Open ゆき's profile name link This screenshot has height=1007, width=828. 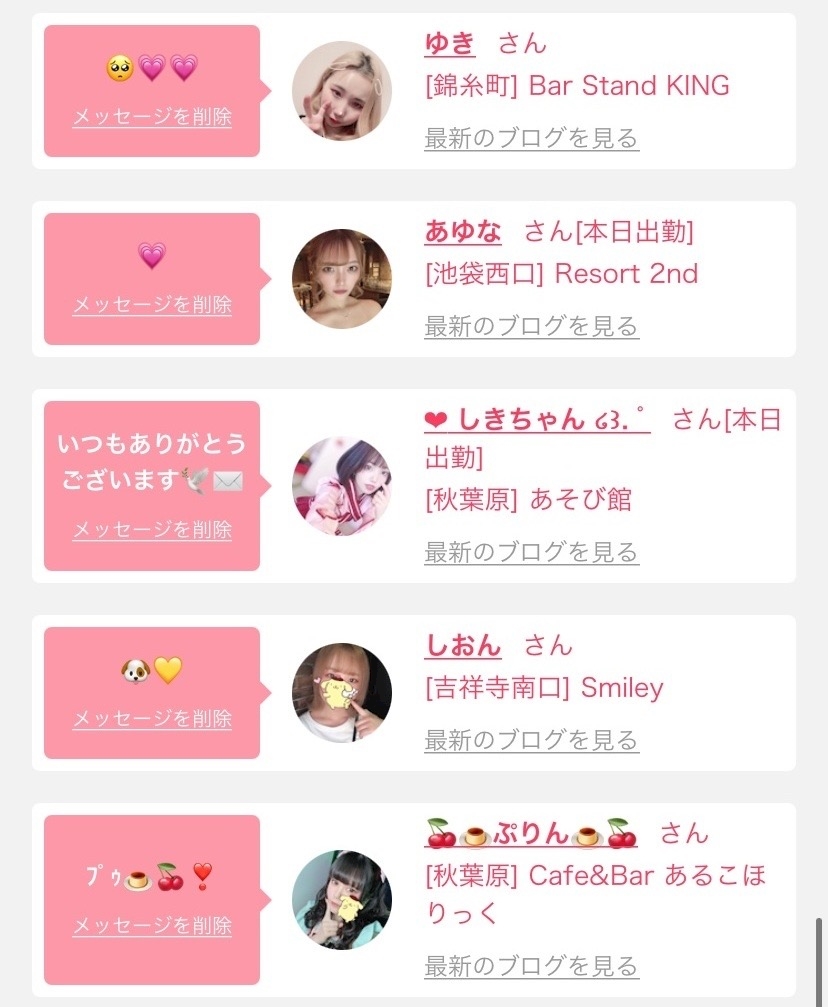(x=450, y=44)
